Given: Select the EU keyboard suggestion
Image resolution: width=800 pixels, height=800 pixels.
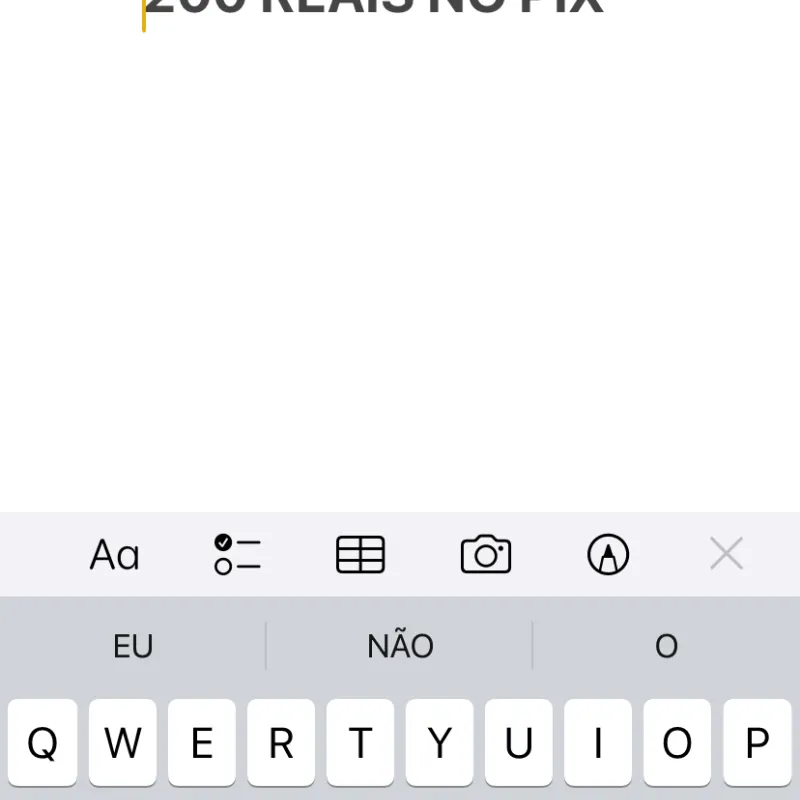Looking at the screenshot, I should tap(133, 646).
